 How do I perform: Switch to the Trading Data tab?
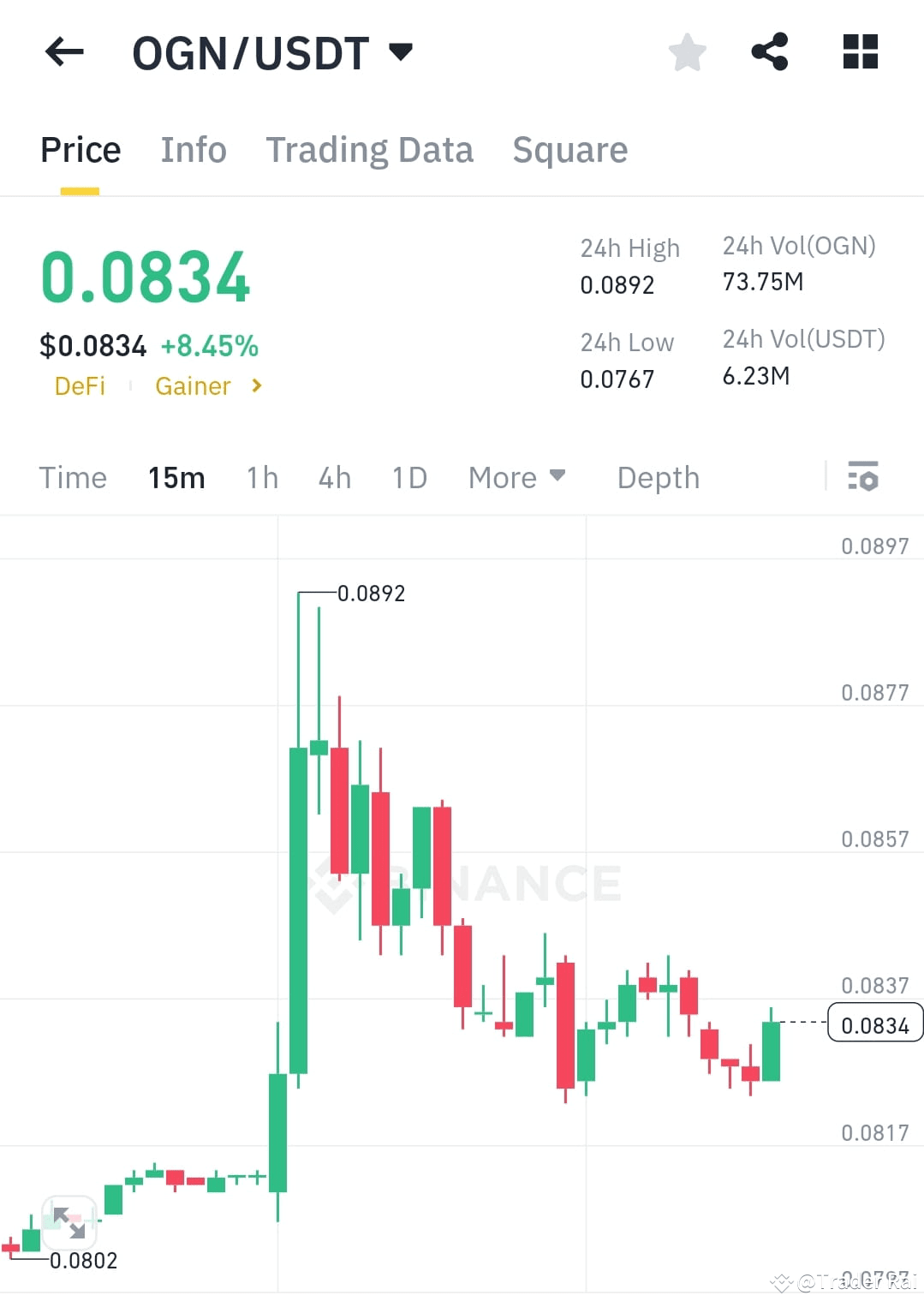coord(370,149)
